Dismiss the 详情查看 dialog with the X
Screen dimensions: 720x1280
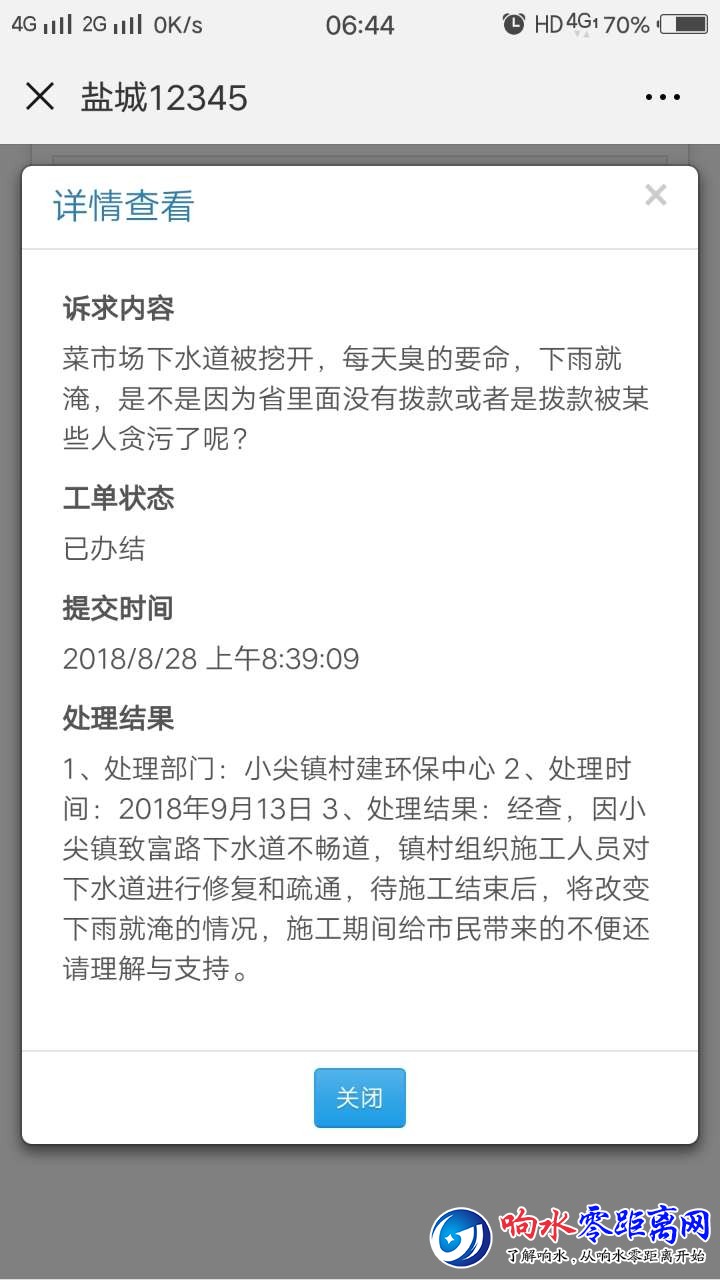tap(655, 195)
